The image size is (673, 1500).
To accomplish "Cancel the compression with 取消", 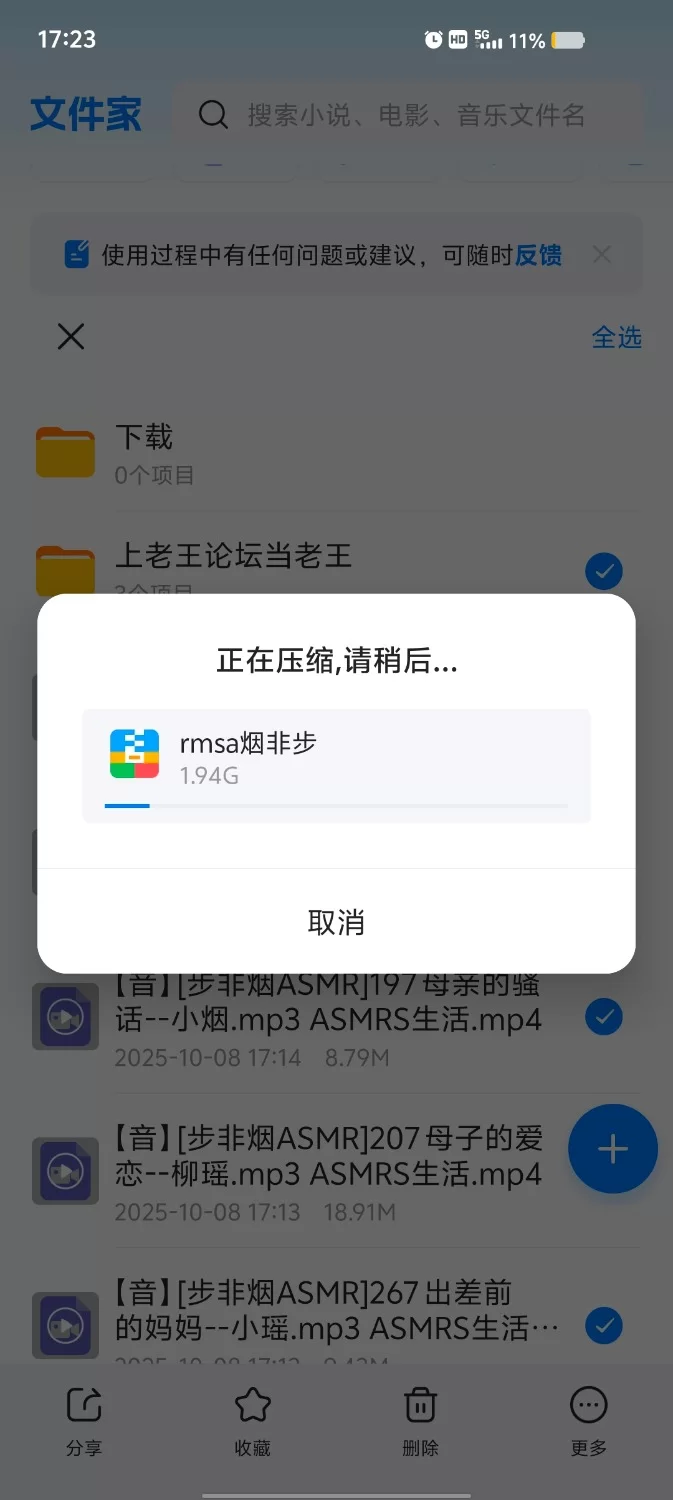I will 336,922.
